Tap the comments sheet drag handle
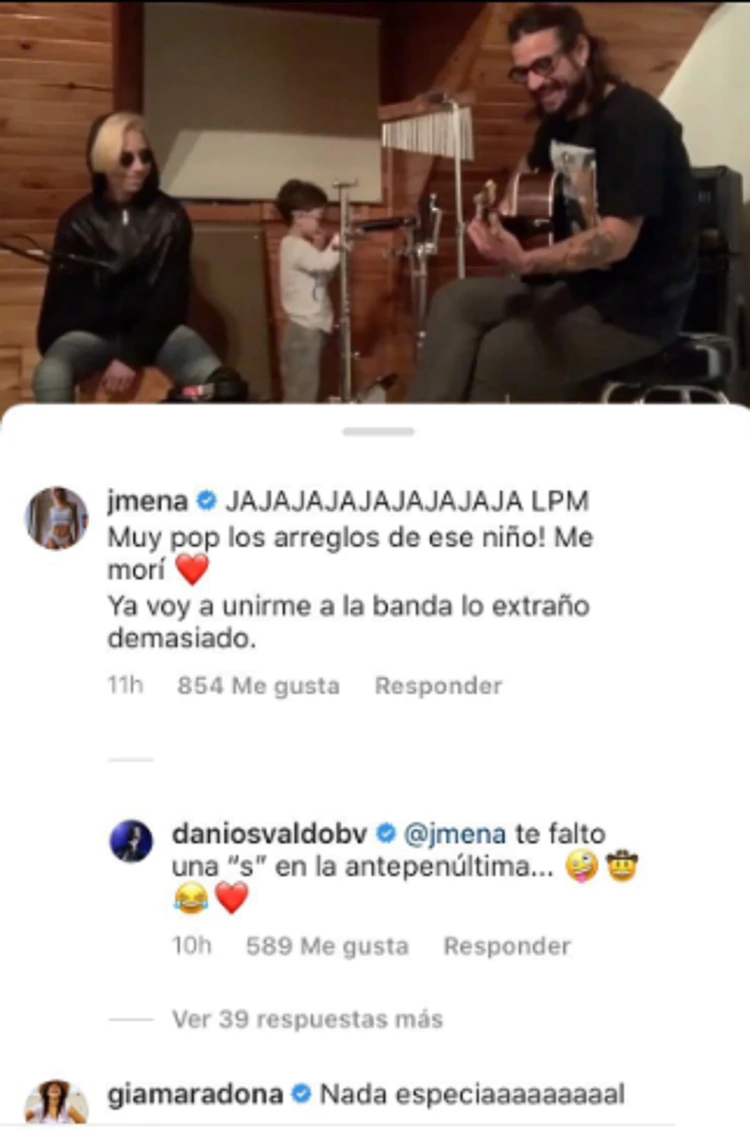Image resolution: width=750 pixels, height=1133 pixels. point(378,432)
